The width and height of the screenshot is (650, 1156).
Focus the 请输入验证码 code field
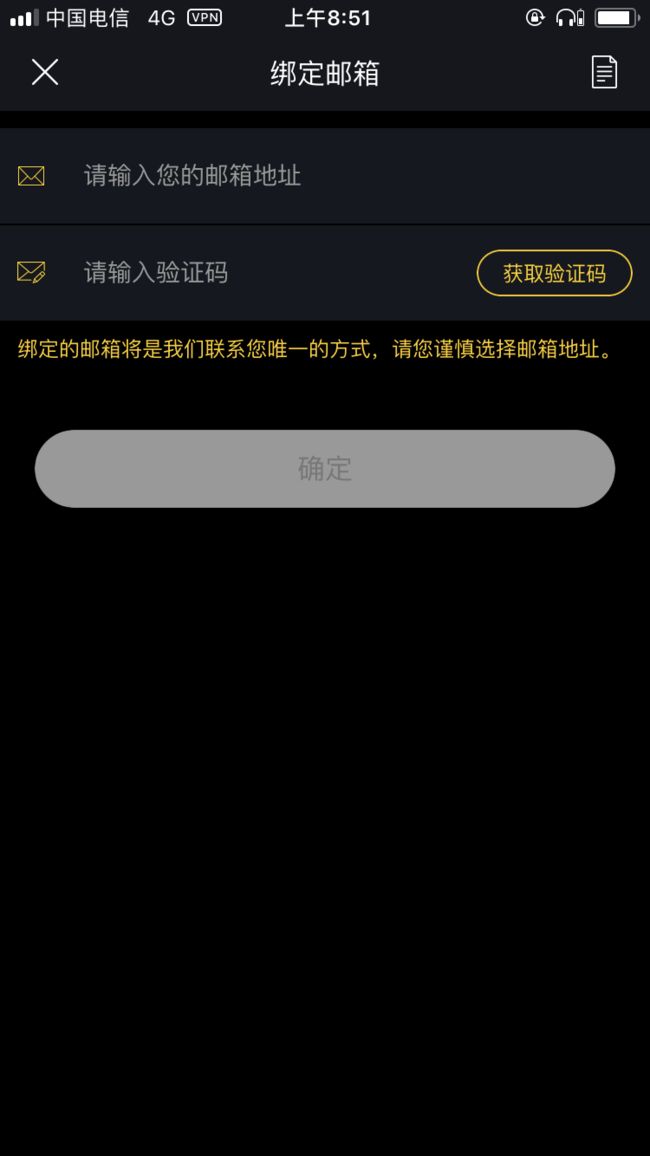(x=273, y=273)
